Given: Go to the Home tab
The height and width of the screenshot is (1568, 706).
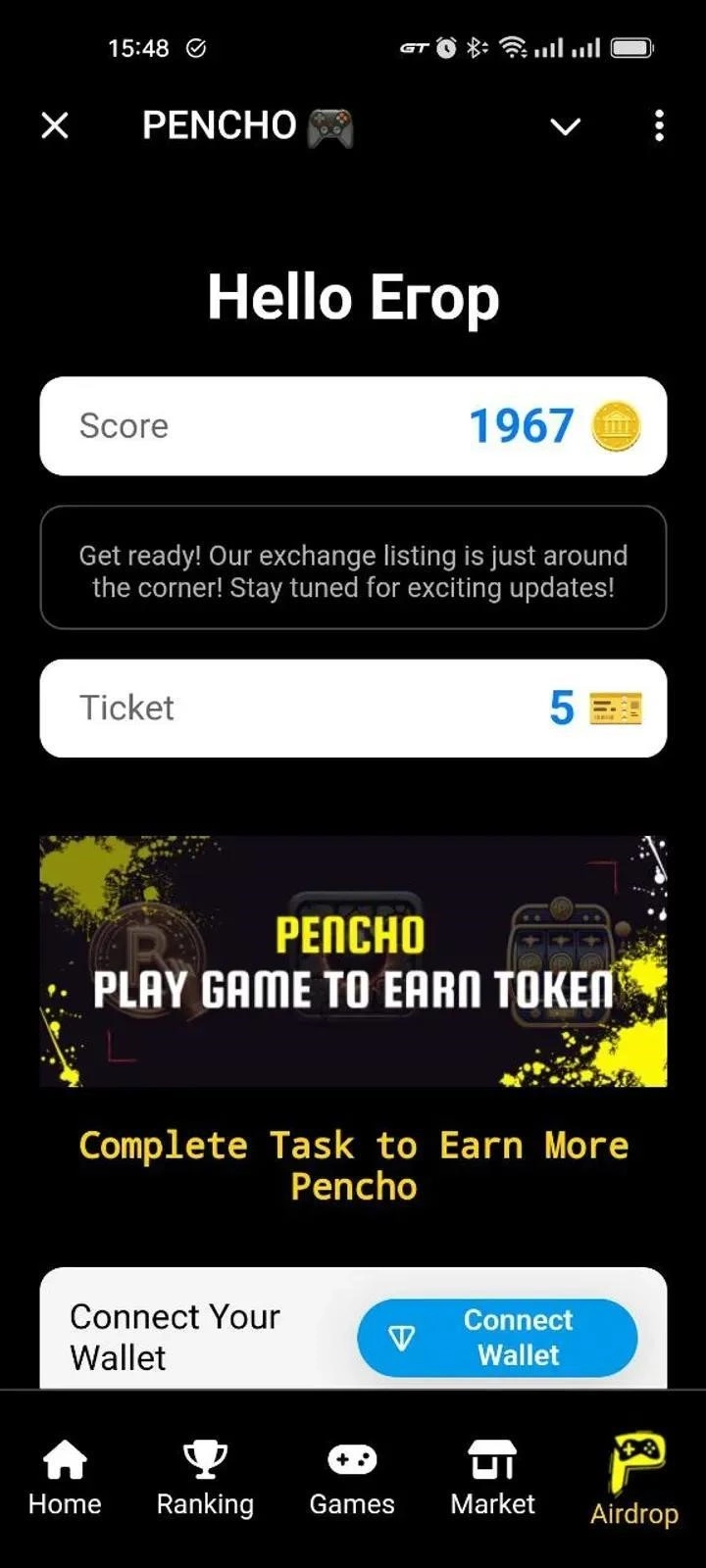Looking at the screenshot, I should (x=65, y=1478).
